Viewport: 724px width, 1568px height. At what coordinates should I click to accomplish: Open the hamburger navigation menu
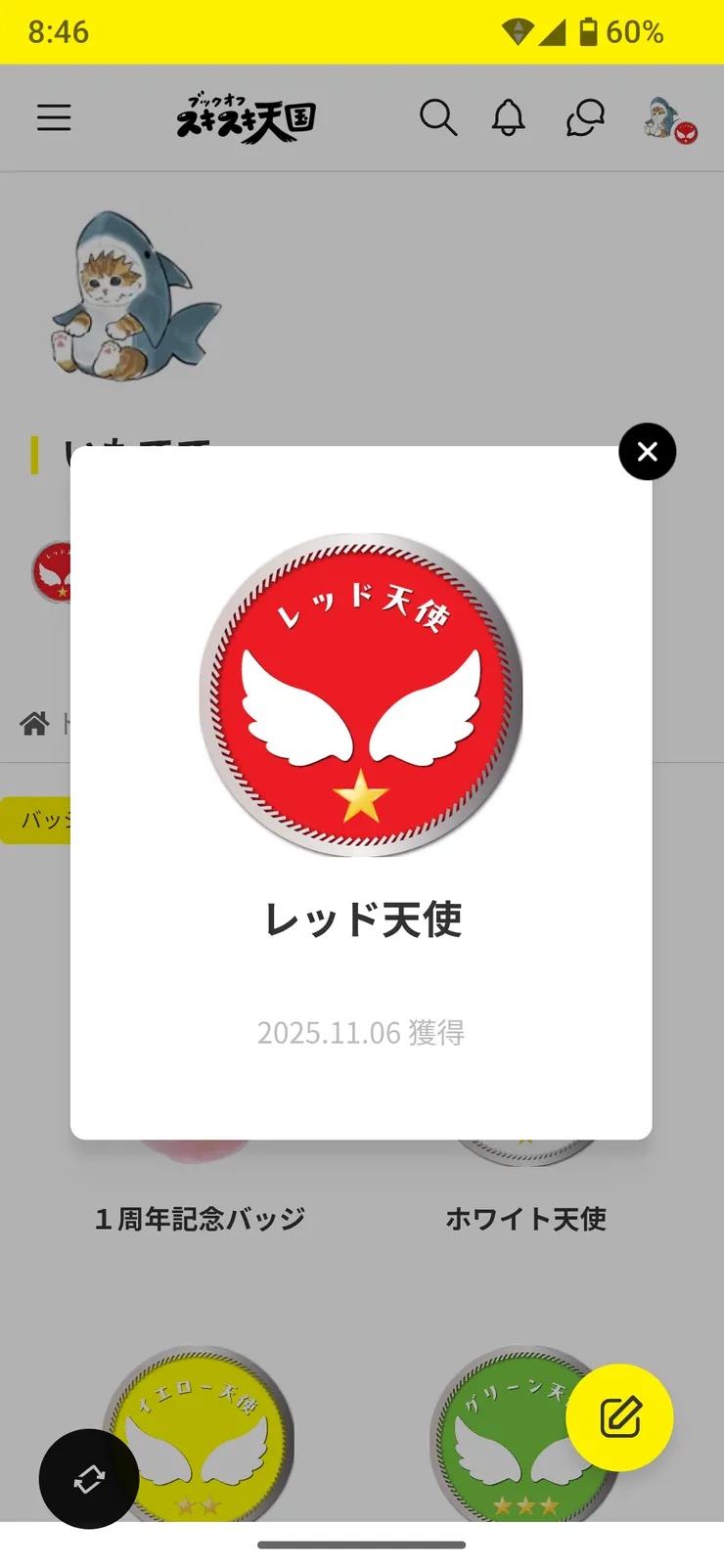54,117
